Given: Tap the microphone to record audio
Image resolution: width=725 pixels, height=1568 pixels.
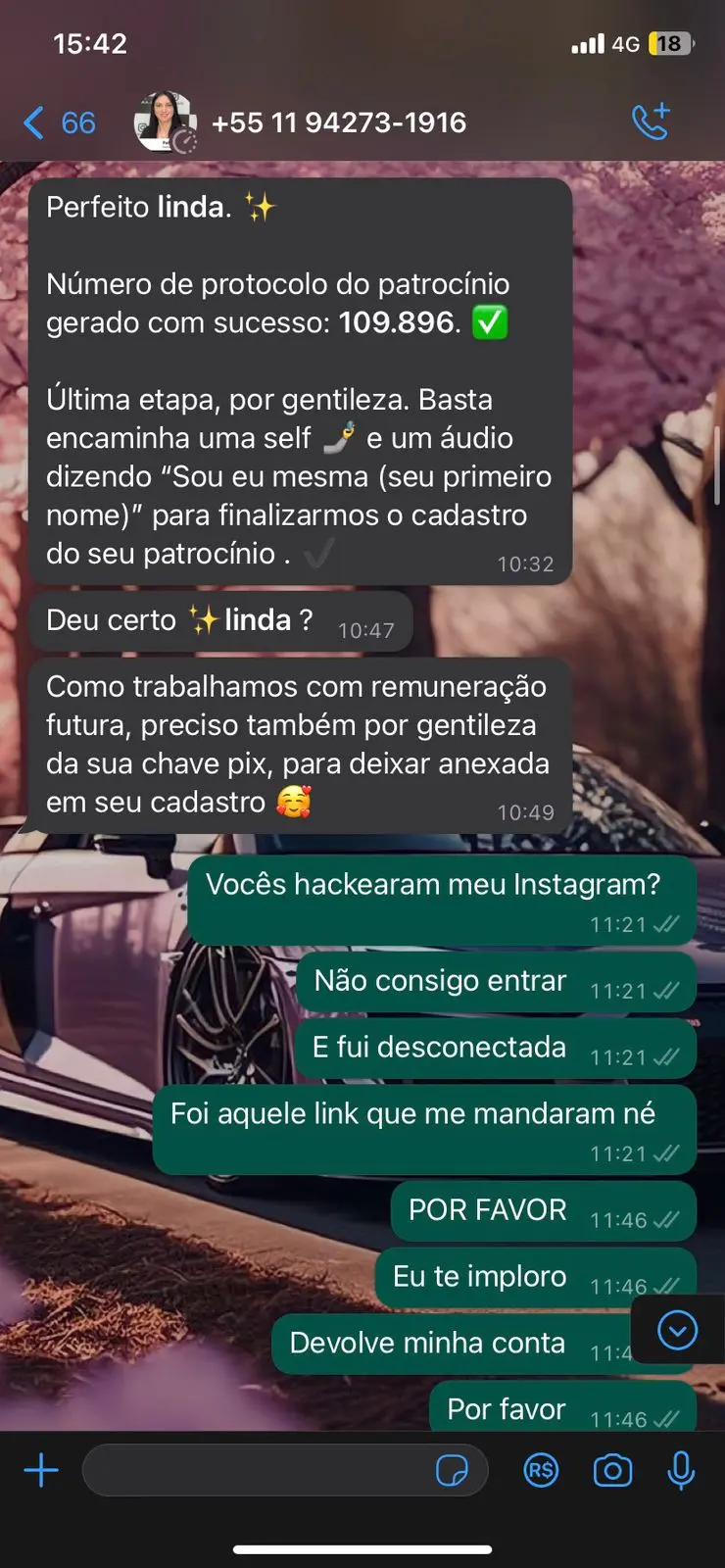Looking at the screenshot, I should (x=681, y=1470).
